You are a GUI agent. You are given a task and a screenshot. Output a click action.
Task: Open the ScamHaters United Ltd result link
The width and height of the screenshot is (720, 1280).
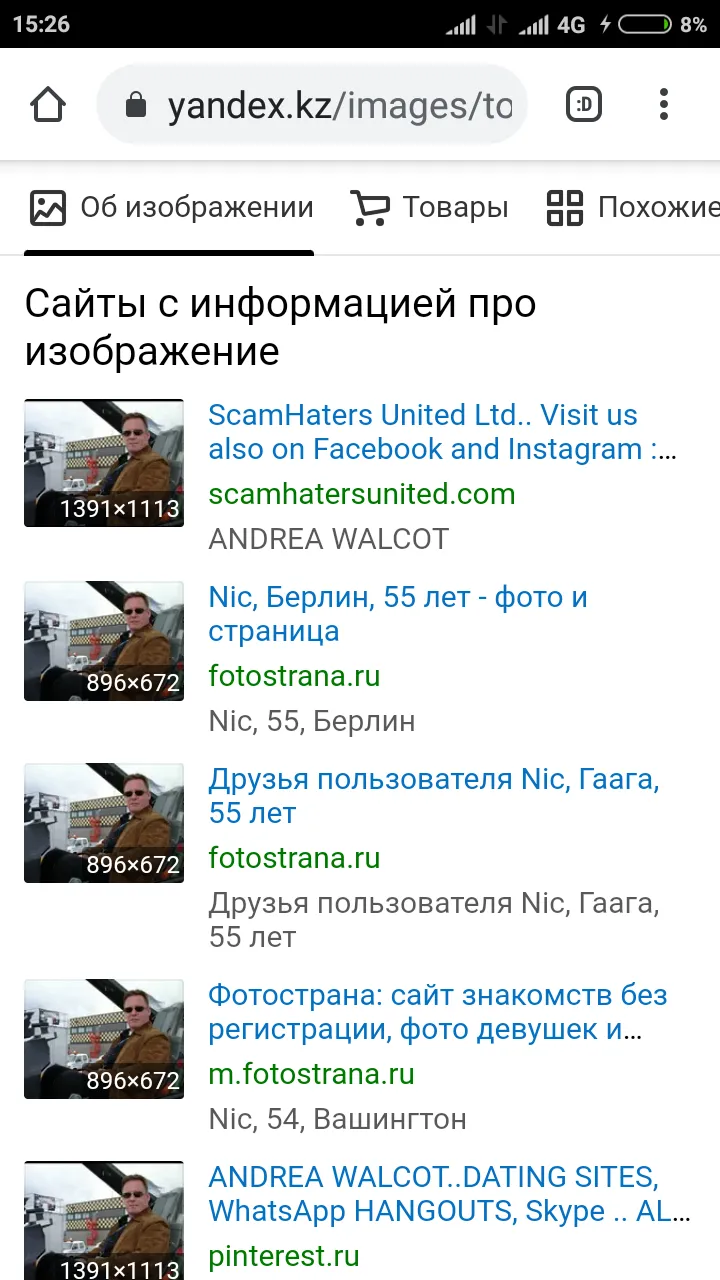coord(442,432)
